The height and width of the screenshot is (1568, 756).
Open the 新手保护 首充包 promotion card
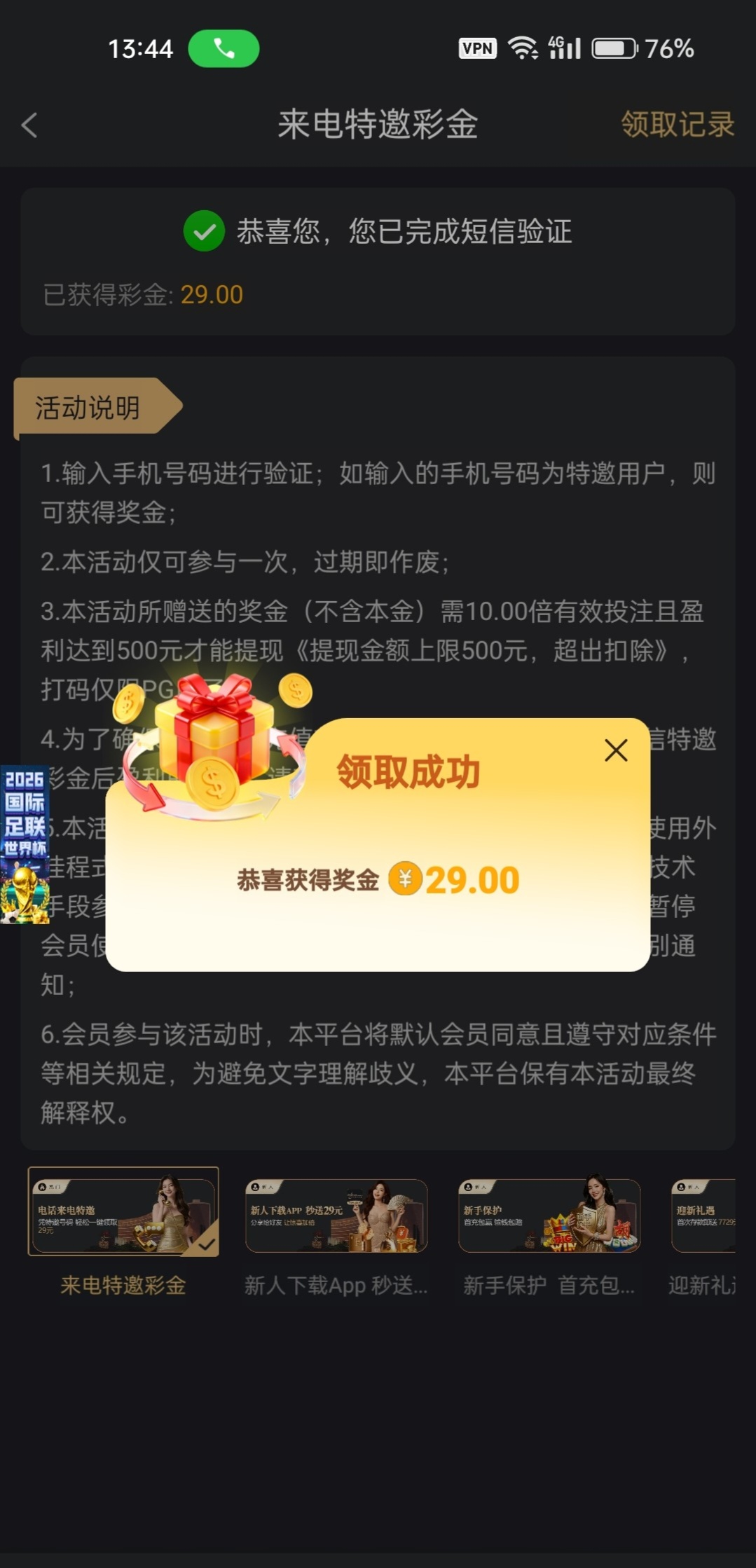549,1216
